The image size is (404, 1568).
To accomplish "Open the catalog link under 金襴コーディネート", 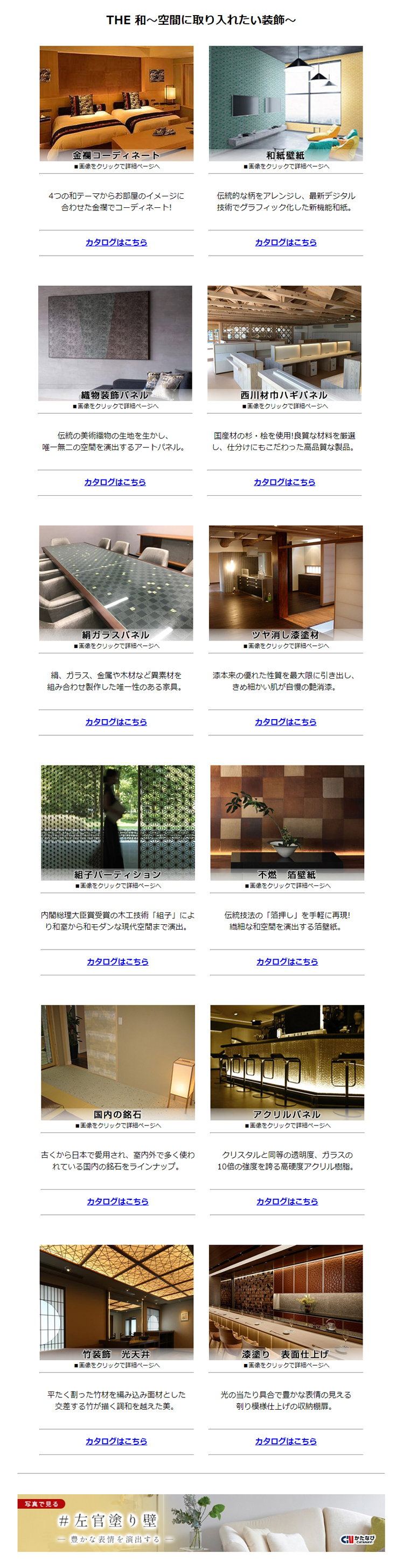I will click(116, 242).
